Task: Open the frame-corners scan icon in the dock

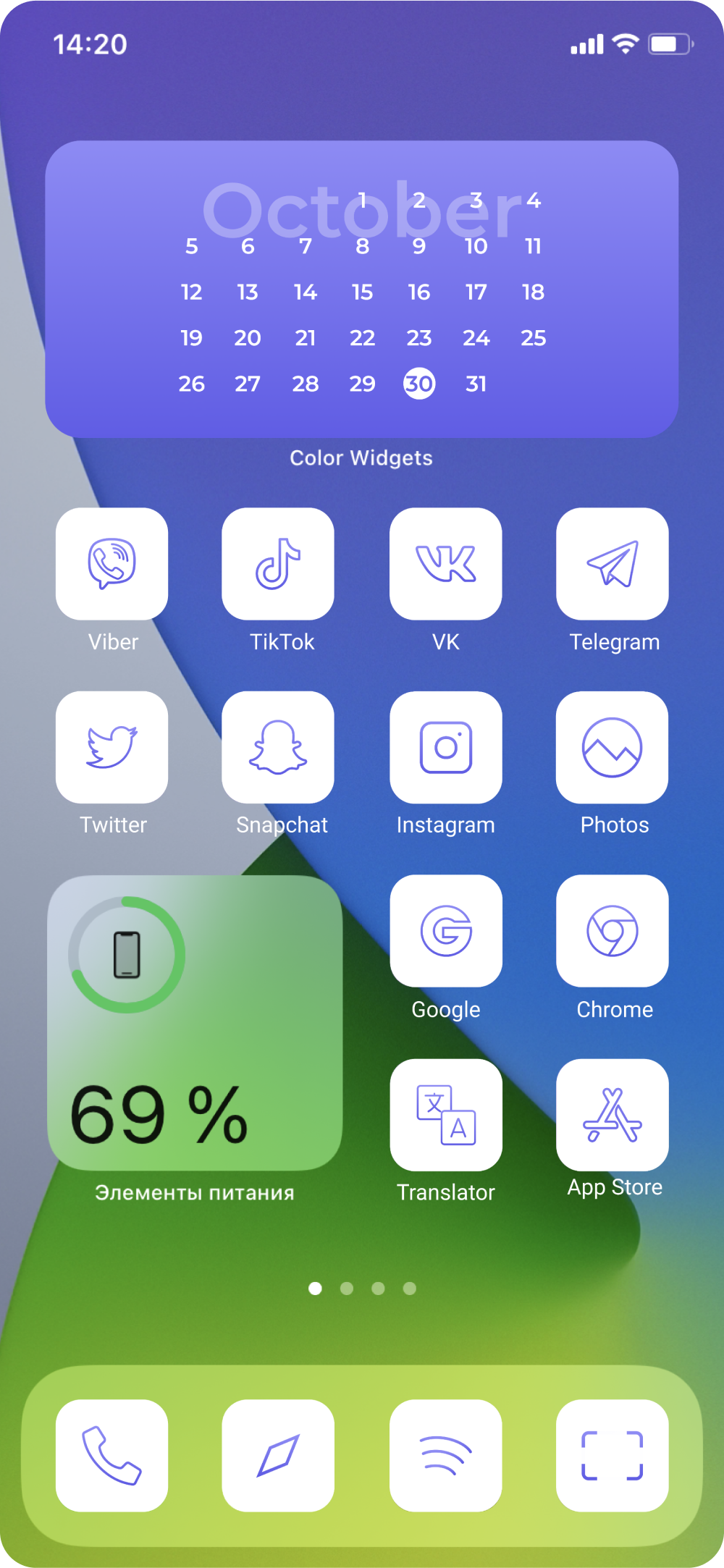Action: (x=613, y=1455)
